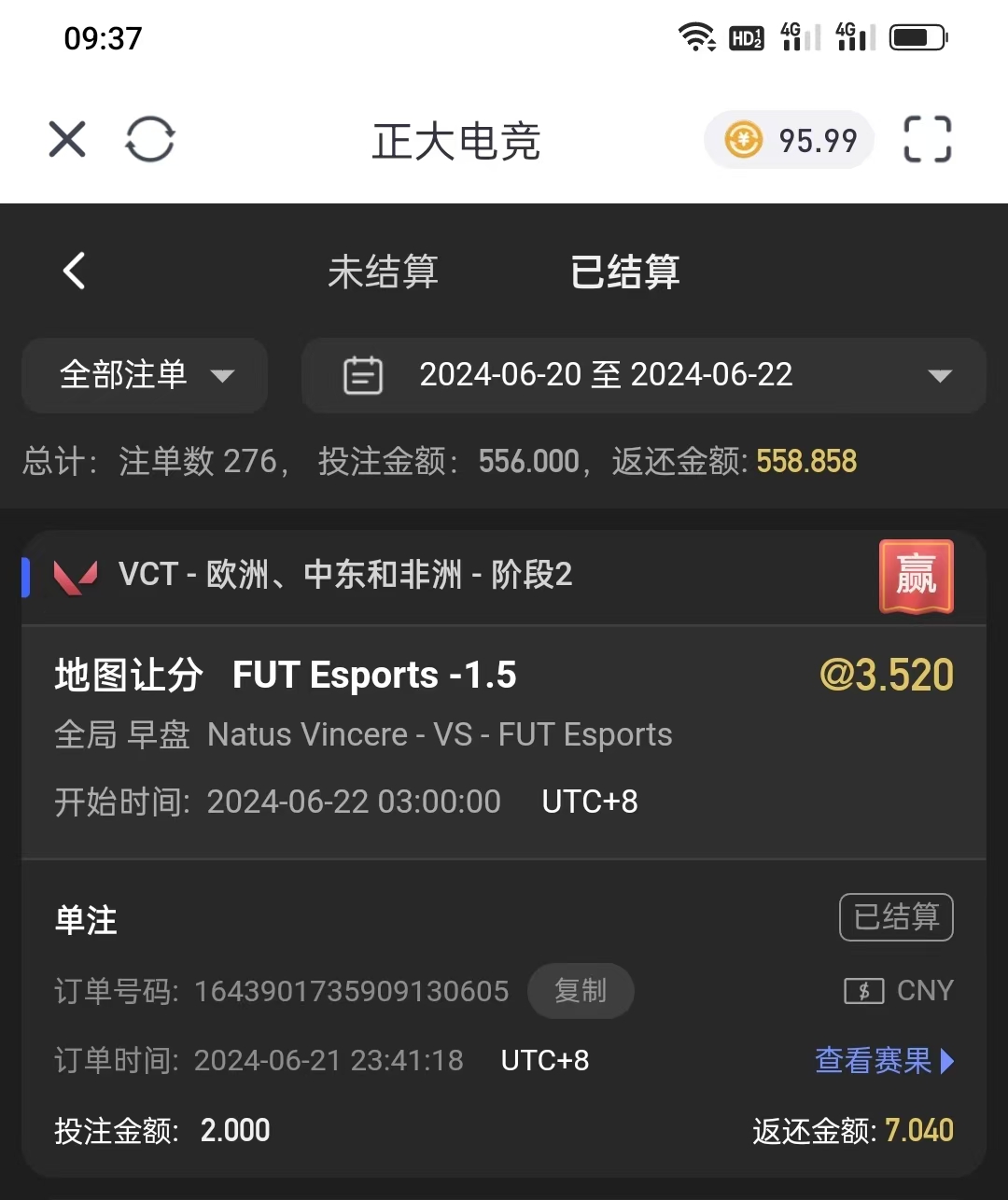Refresh the page with the reload icon
The image size is (1008, 1200).
tap(150, 140)
